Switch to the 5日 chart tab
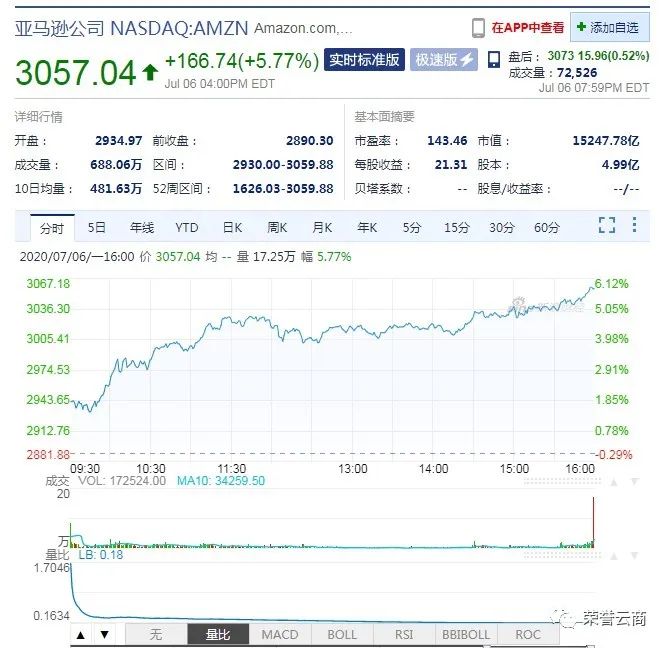This screenshot has width=668, height=648. point(97,228)
